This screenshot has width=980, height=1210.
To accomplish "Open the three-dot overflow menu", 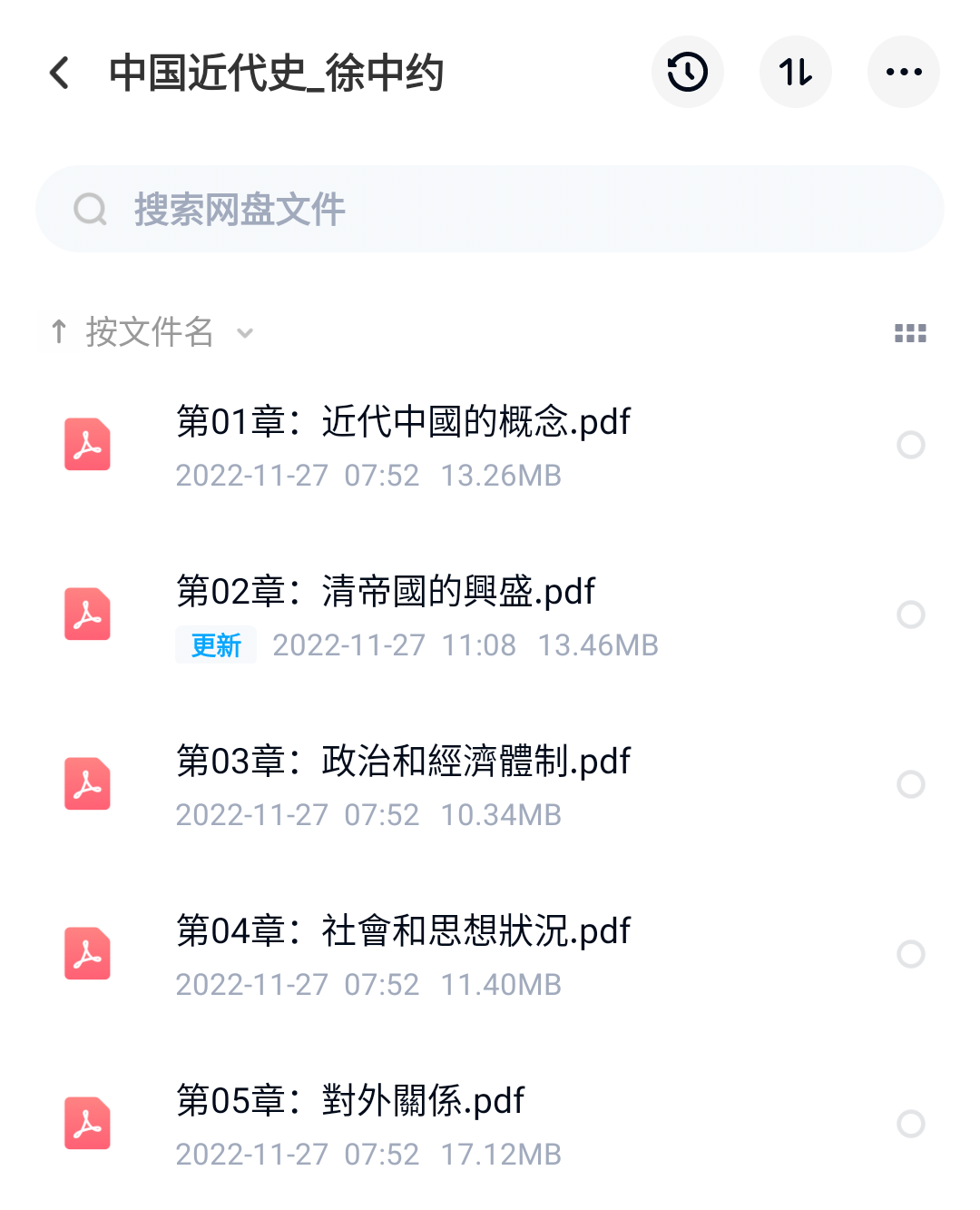I will click(x=903, y=72).
